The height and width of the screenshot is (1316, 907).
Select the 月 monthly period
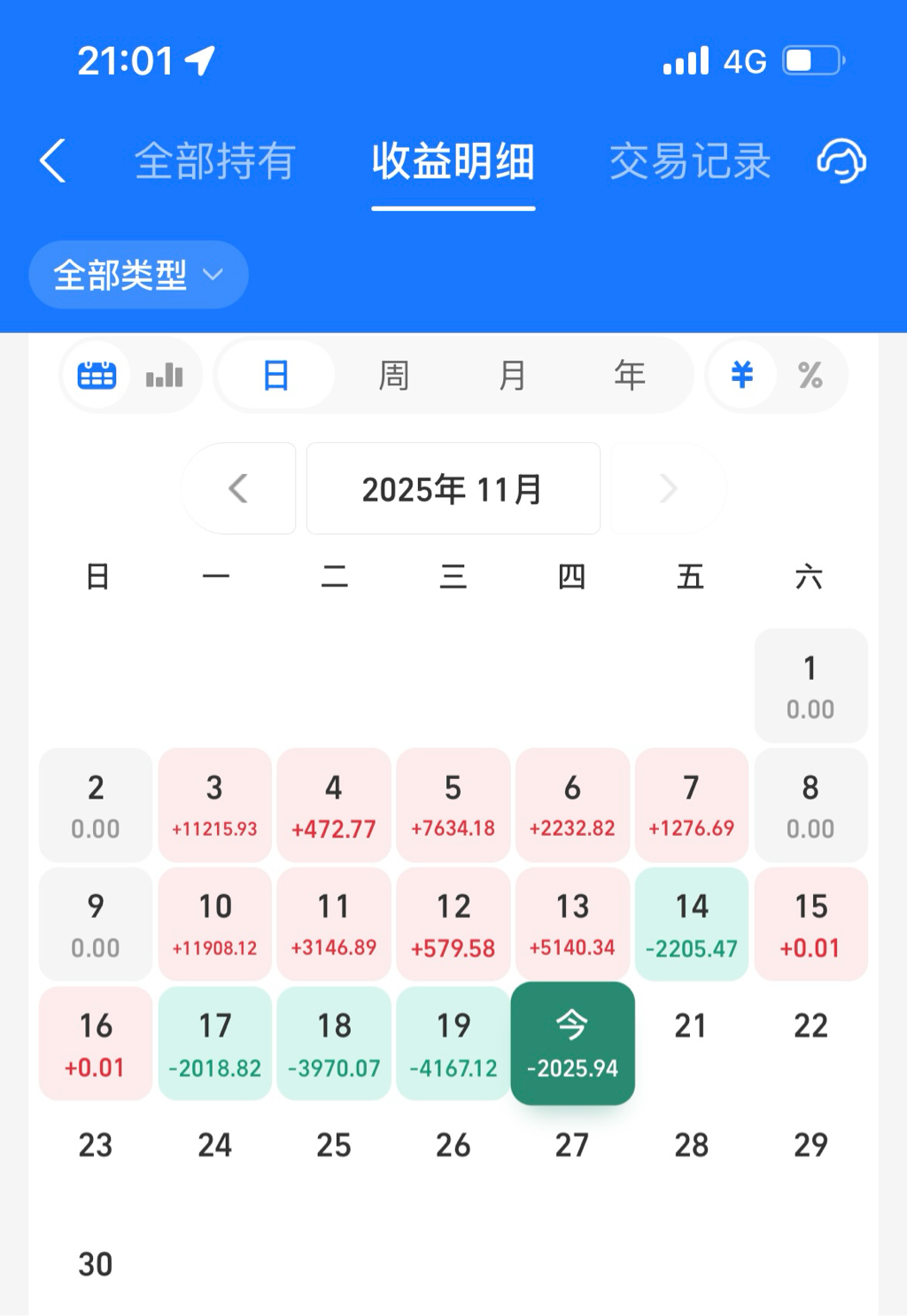[512, 376]
